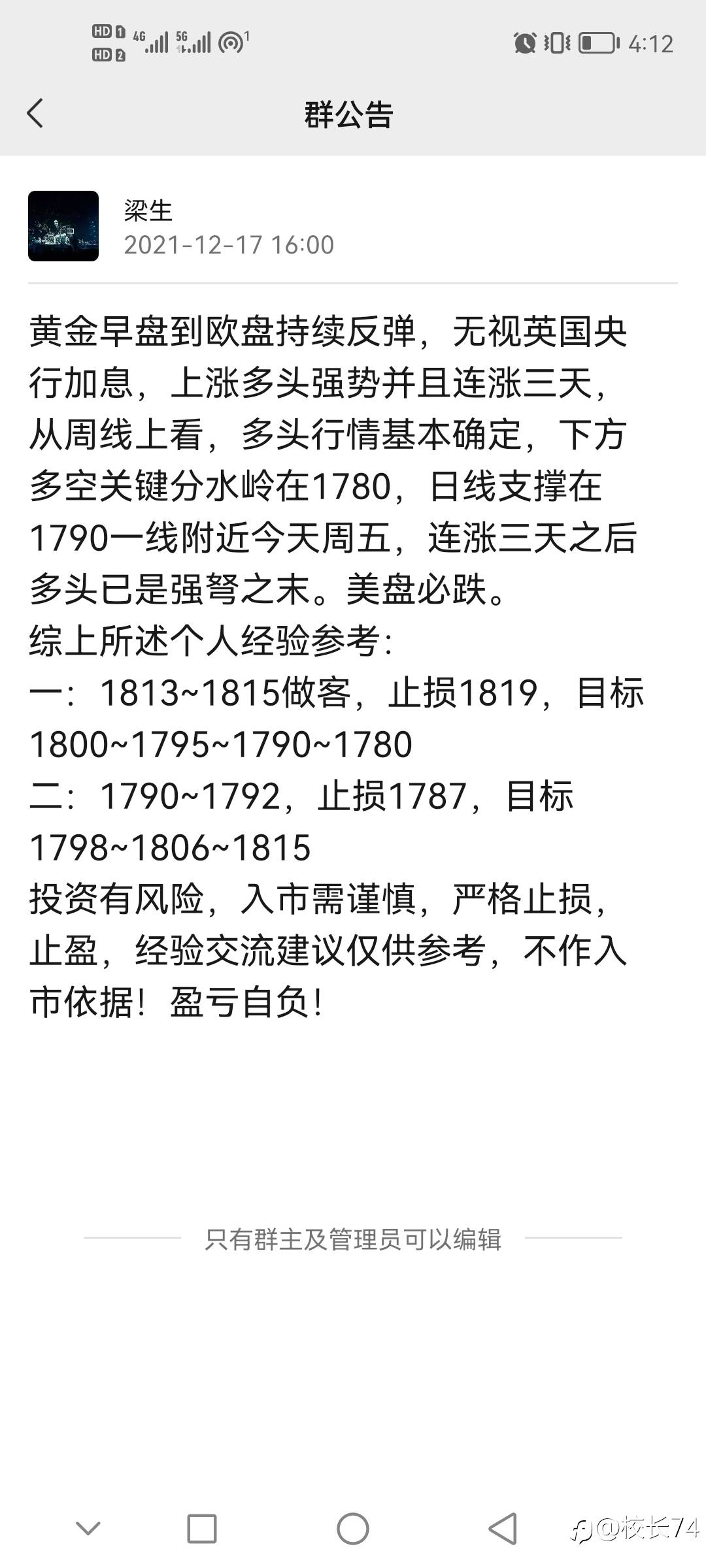Open 梁生's profile avatar
This screenshot has height=1568, width=706.
point(63,226)
